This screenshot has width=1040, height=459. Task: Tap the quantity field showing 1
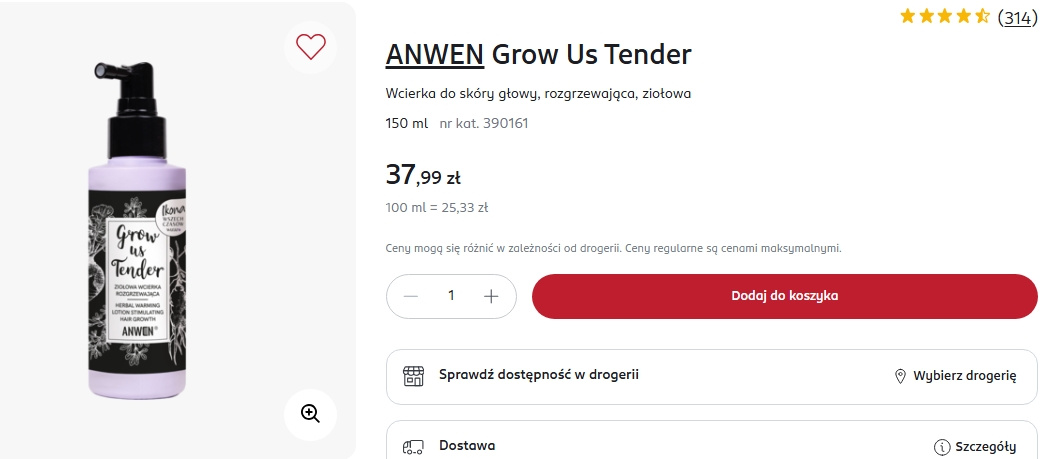tap(451, 296)
